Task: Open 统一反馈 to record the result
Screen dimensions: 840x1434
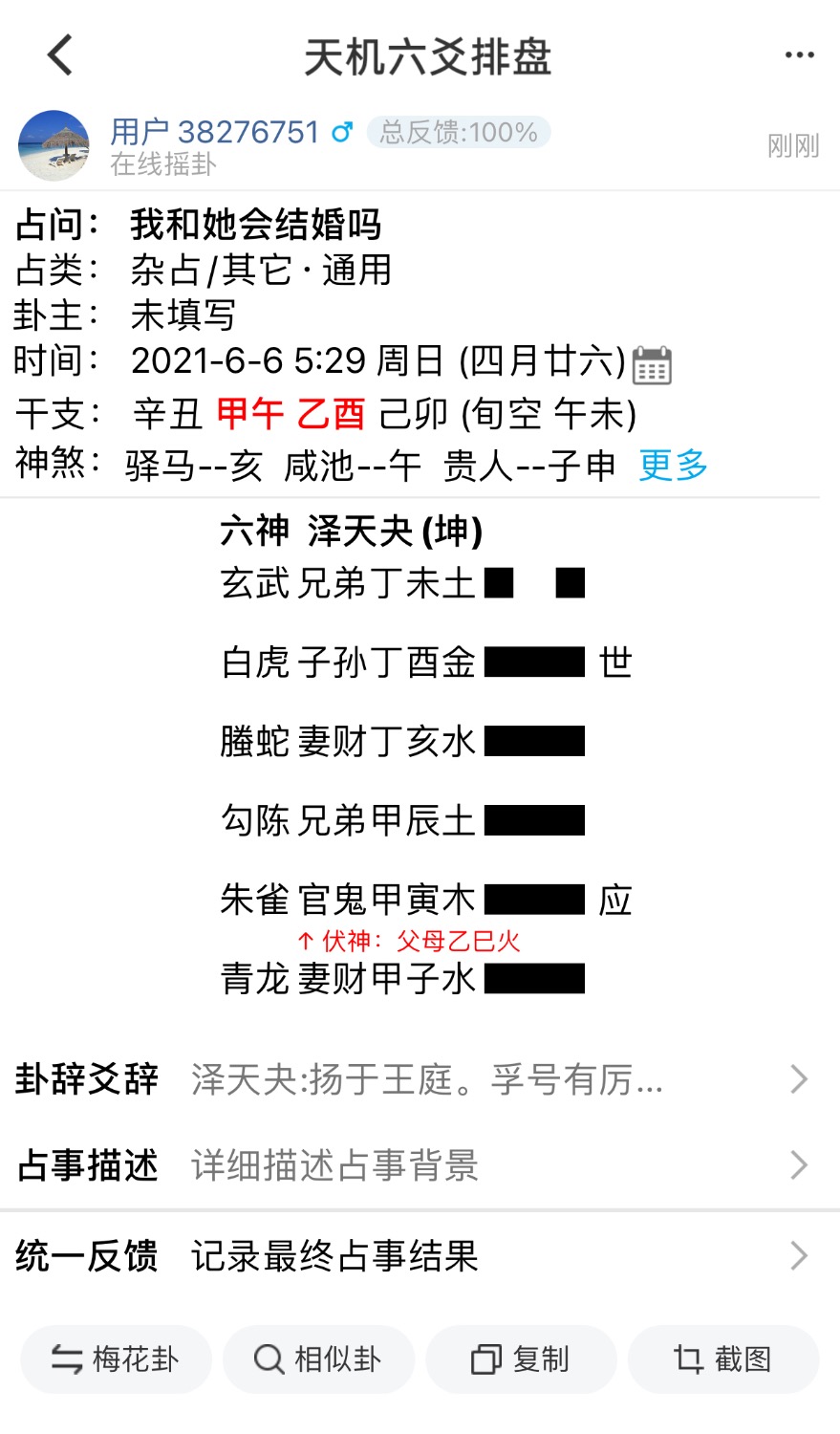Action: 413,1256
